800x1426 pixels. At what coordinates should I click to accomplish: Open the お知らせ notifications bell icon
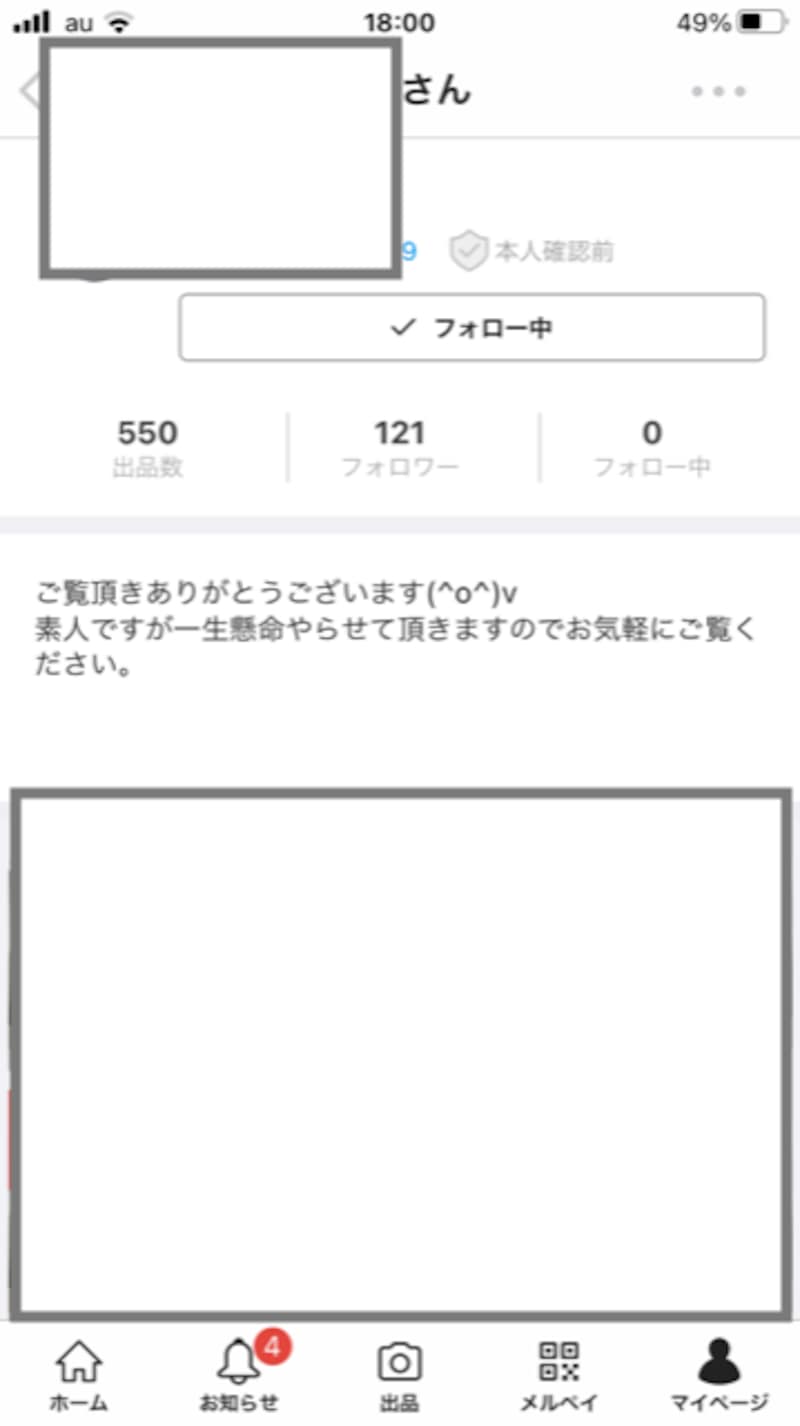(x=238, y=1370)
